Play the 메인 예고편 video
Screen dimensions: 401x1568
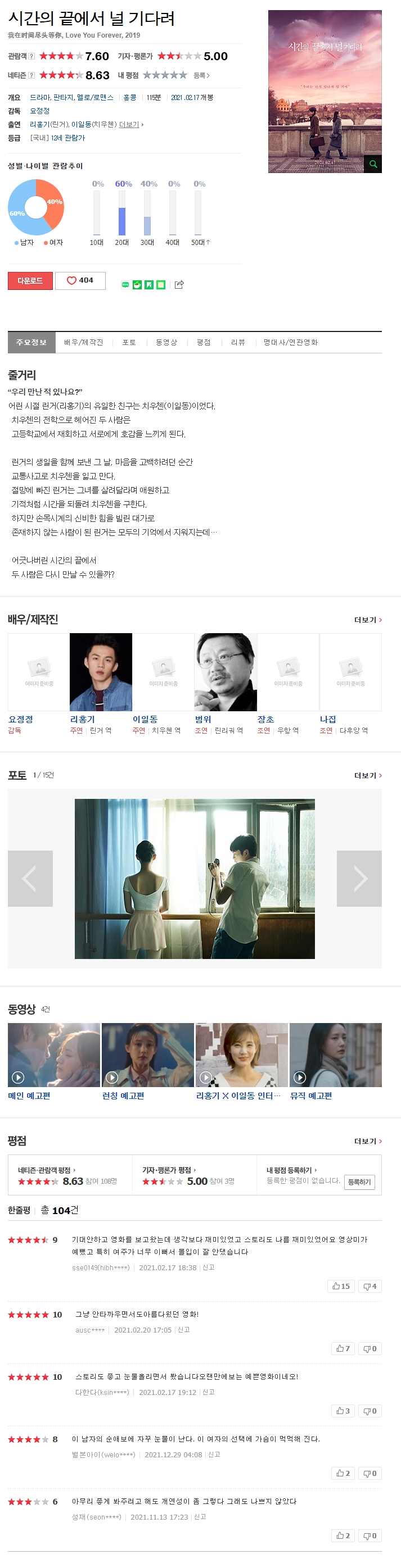point(53,1056)
